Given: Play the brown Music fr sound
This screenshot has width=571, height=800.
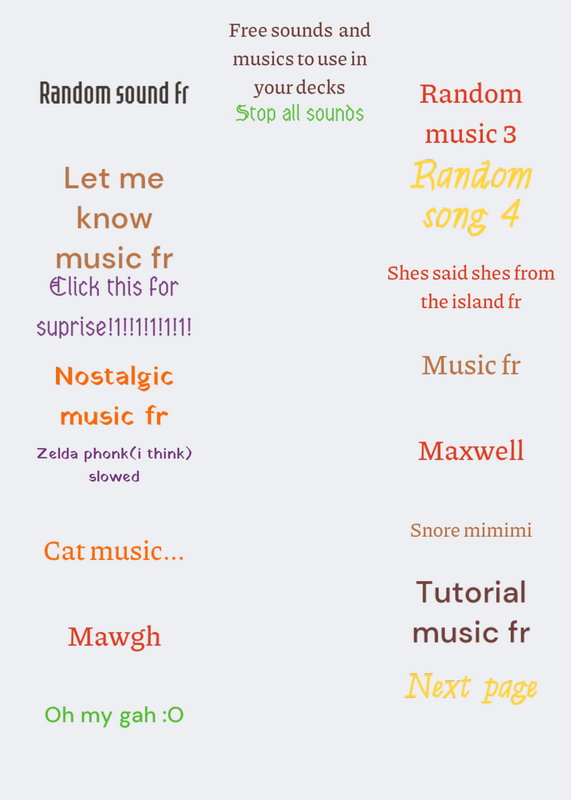Looking at the screenshot, I should 471,365.
